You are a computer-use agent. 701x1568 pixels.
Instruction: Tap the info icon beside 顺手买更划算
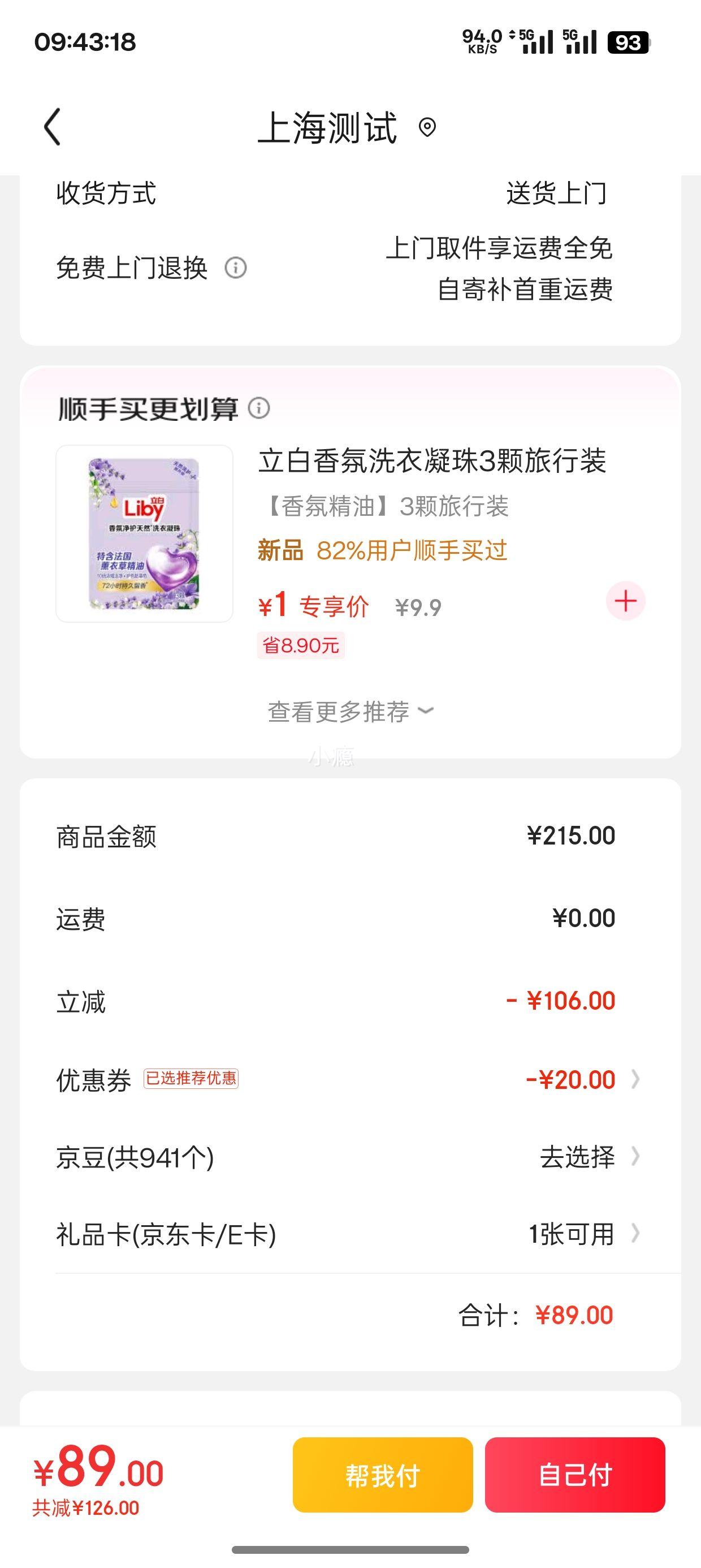tap(260, 409)
